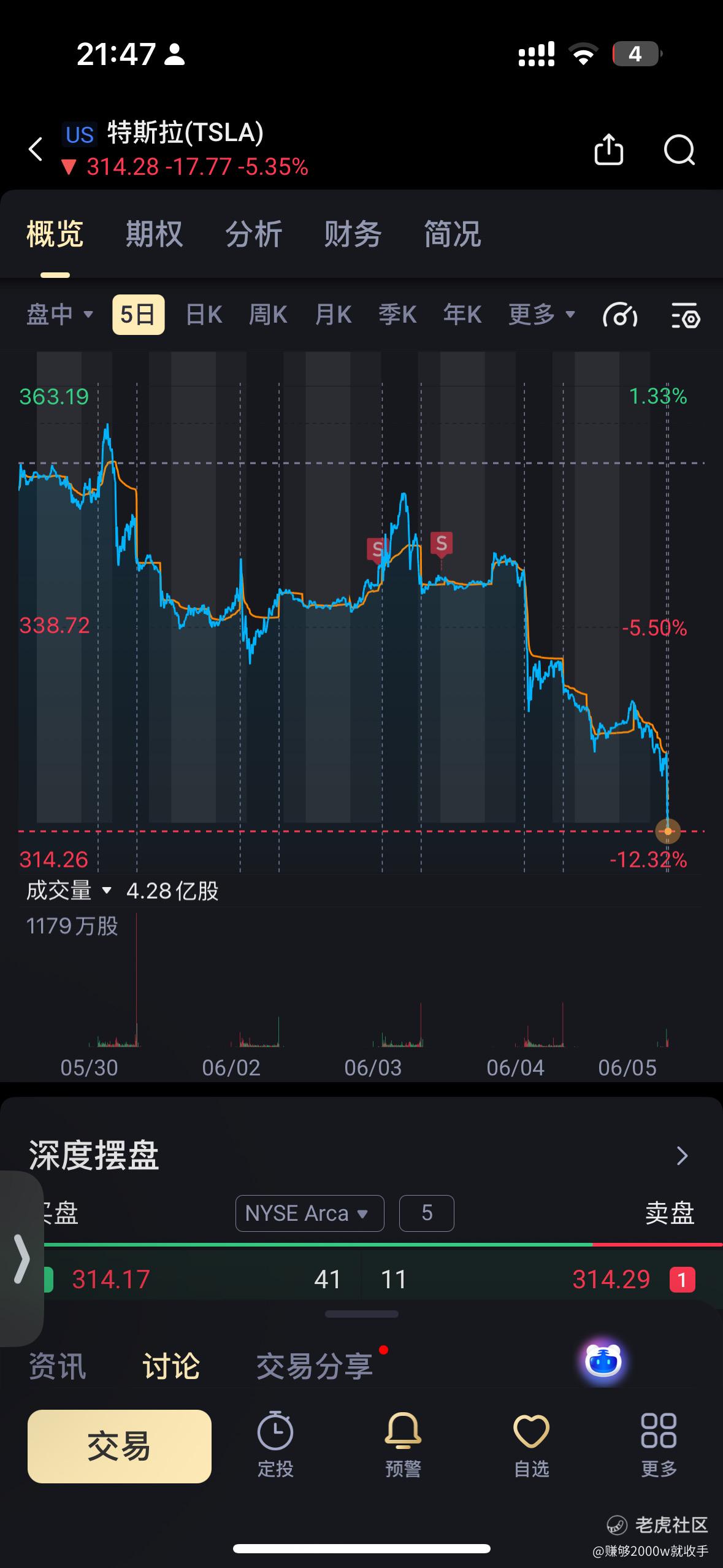Expand the 更多 chart period dropdown
The image size is (723, 1568).
pos(541,315)
